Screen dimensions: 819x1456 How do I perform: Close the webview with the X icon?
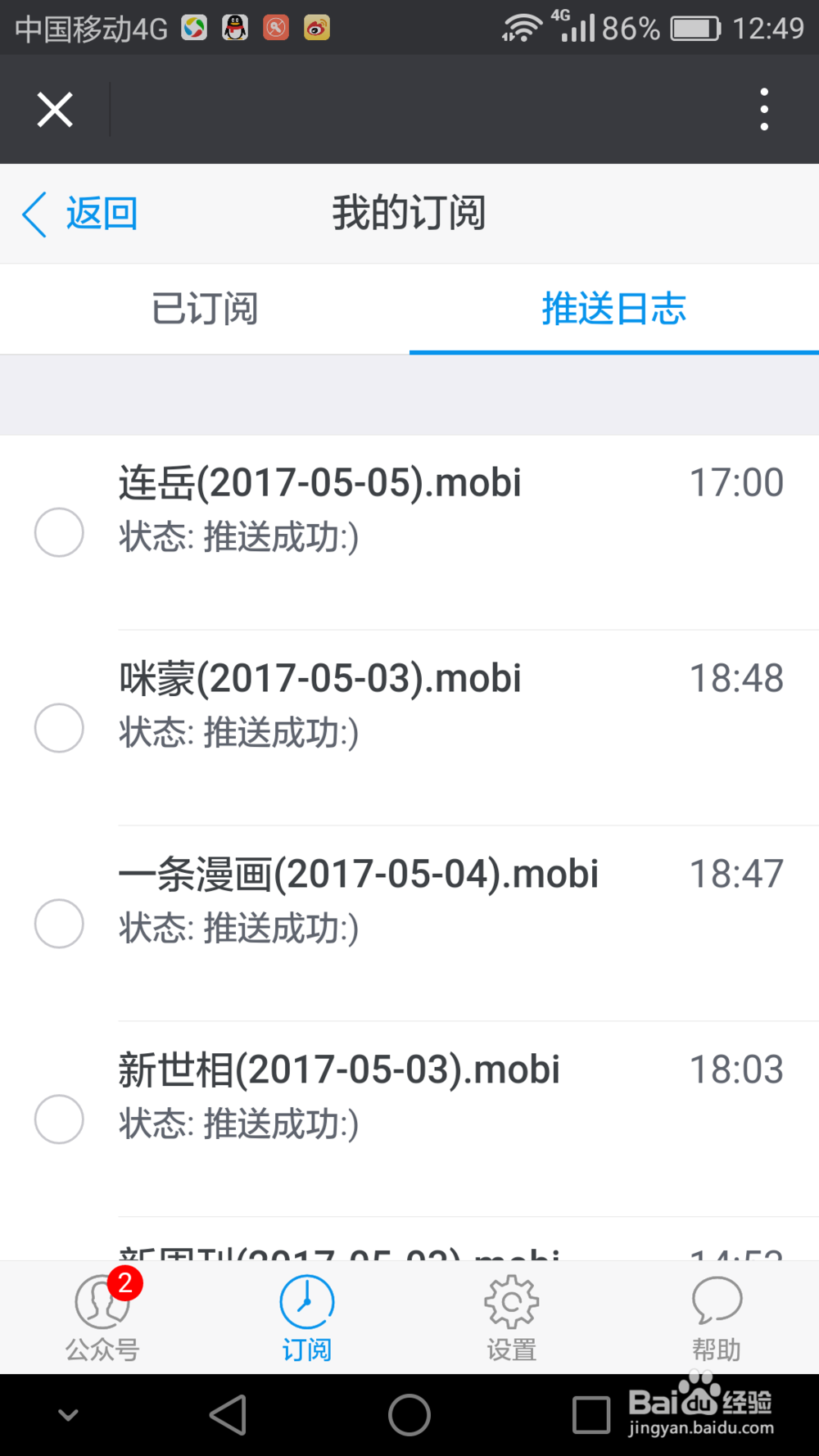pos(53,109)
